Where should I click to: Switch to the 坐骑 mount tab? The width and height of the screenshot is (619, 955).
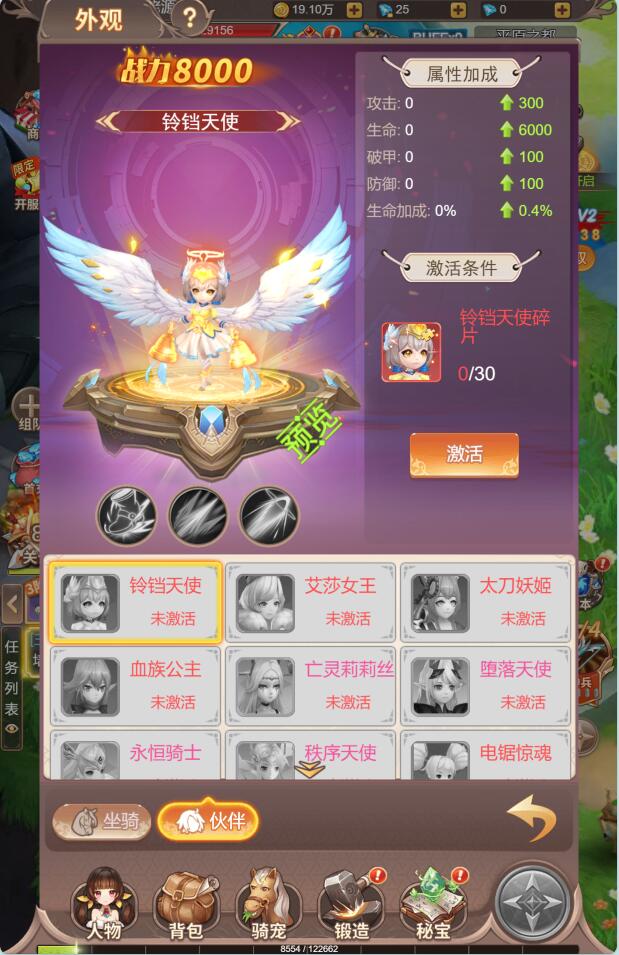(102, 822)
